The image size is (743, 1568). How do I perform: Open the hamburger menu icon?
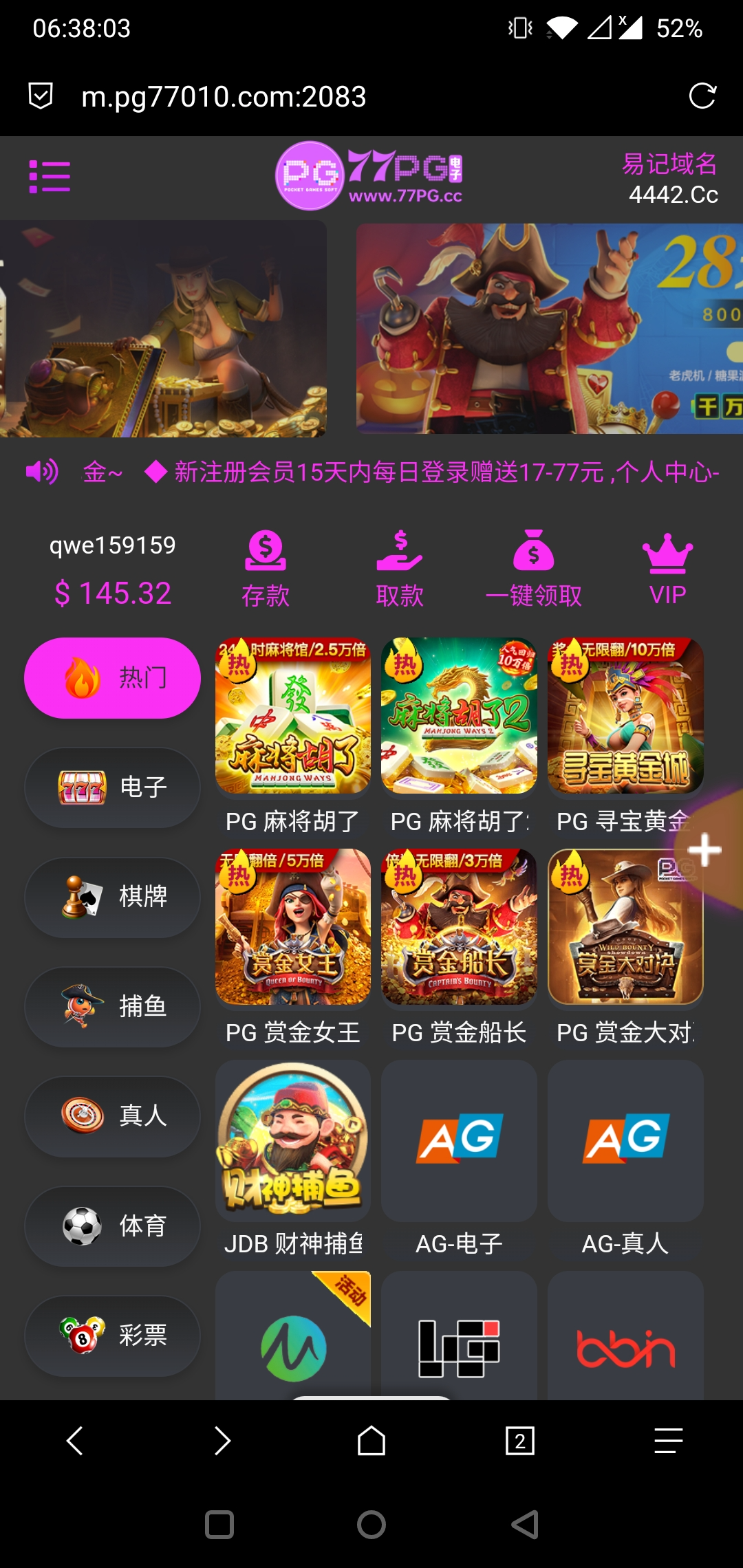click(50, 177)
